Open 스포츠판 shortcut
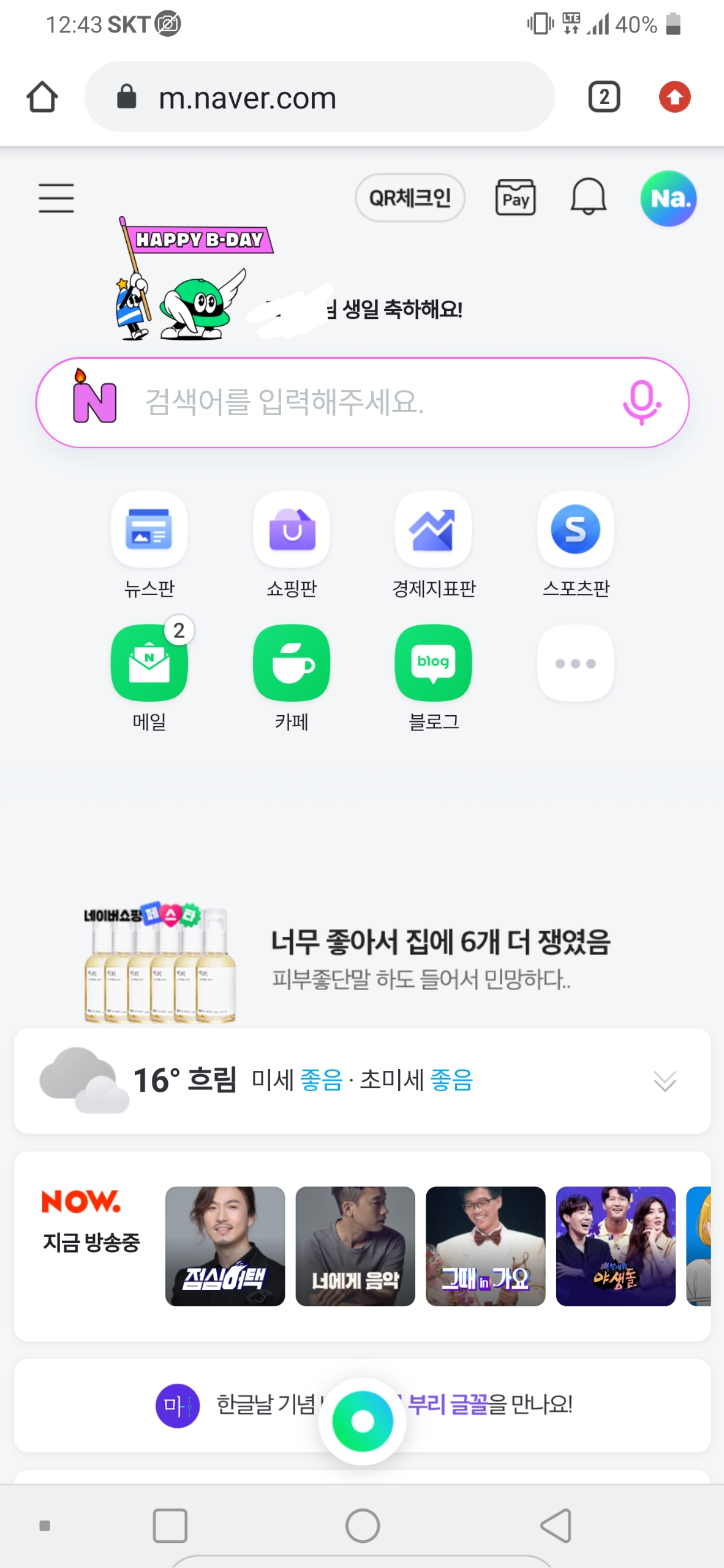Viewport: 724px width, 1568px height. [x=576, y=545]
